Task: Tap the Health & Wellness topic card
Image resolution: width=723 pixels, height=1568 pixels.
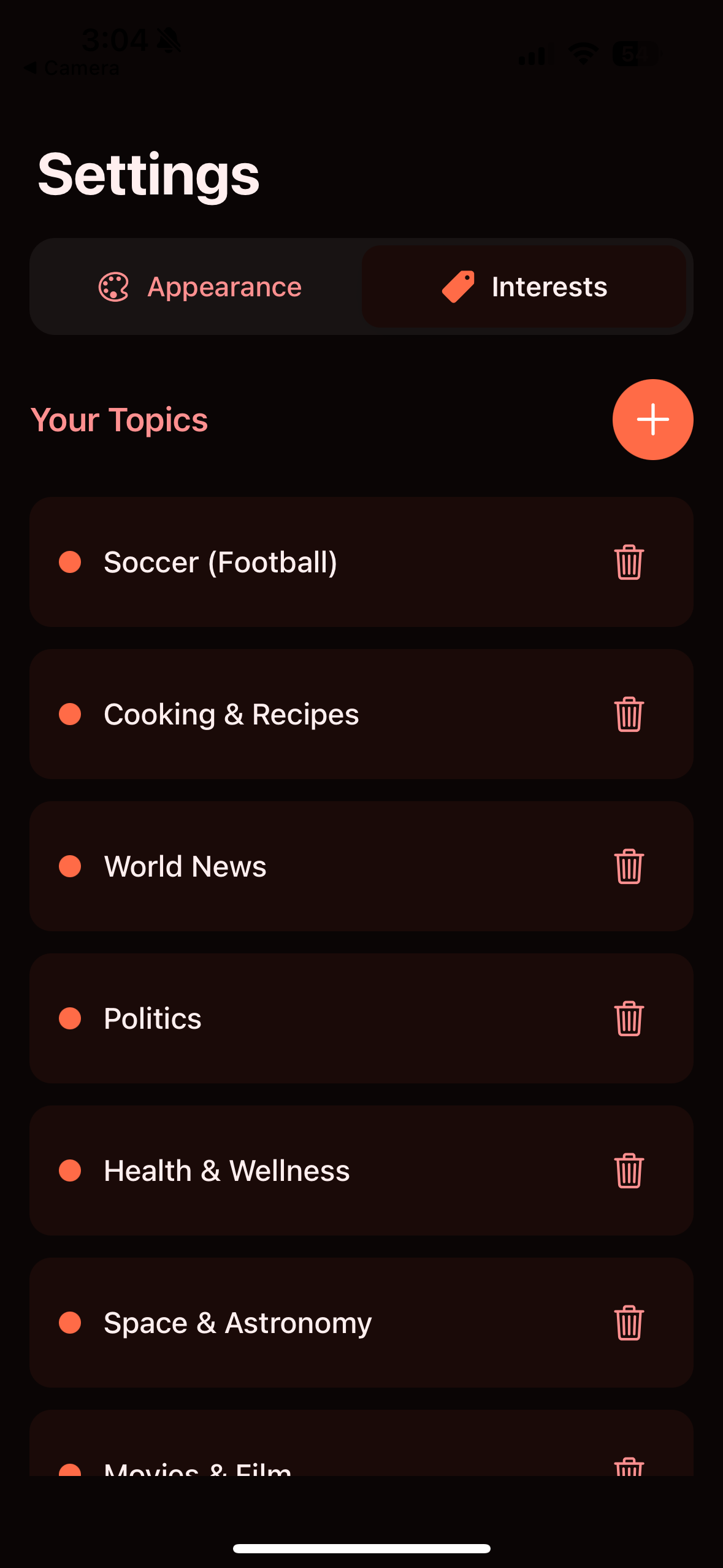Action: (x=307, y=1170)
